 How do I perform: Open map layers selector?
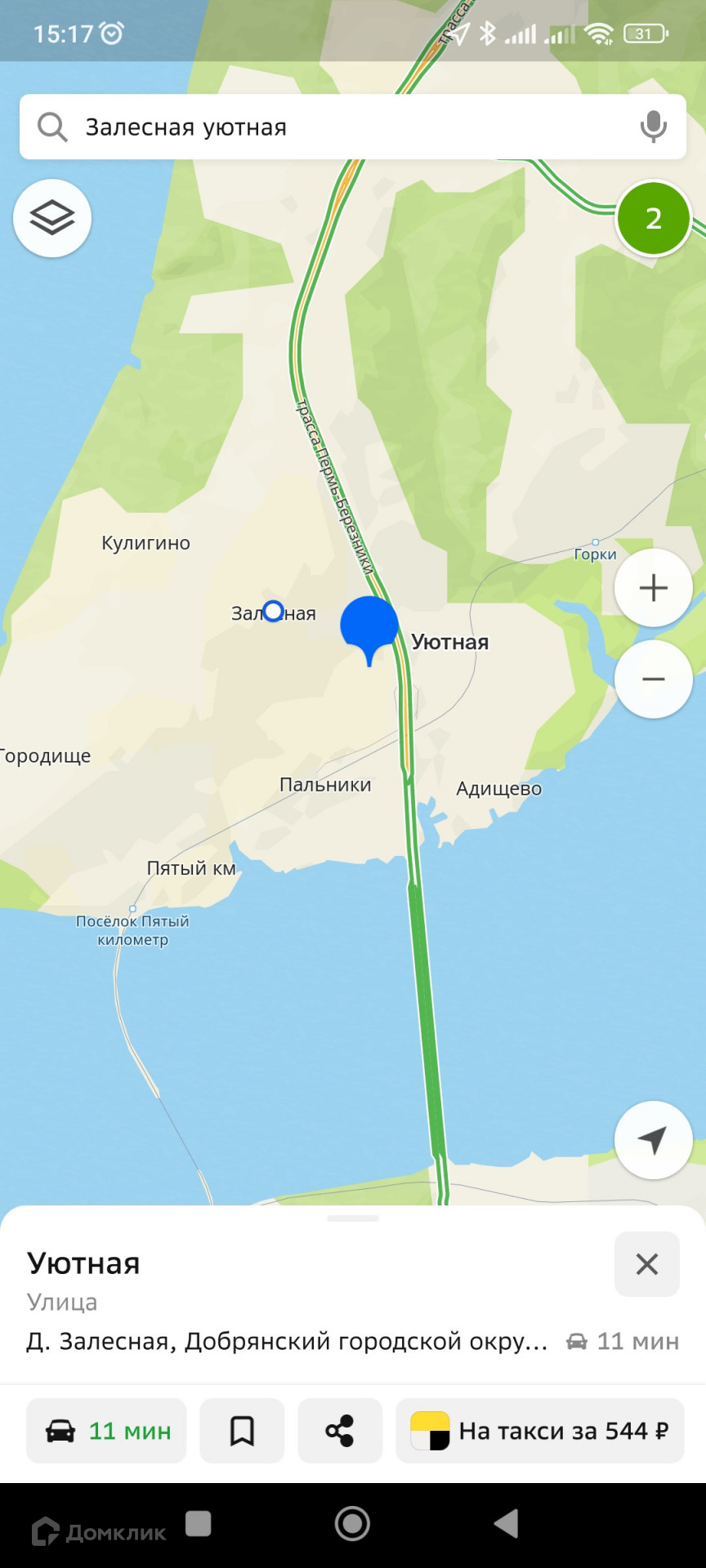[52, 218]
